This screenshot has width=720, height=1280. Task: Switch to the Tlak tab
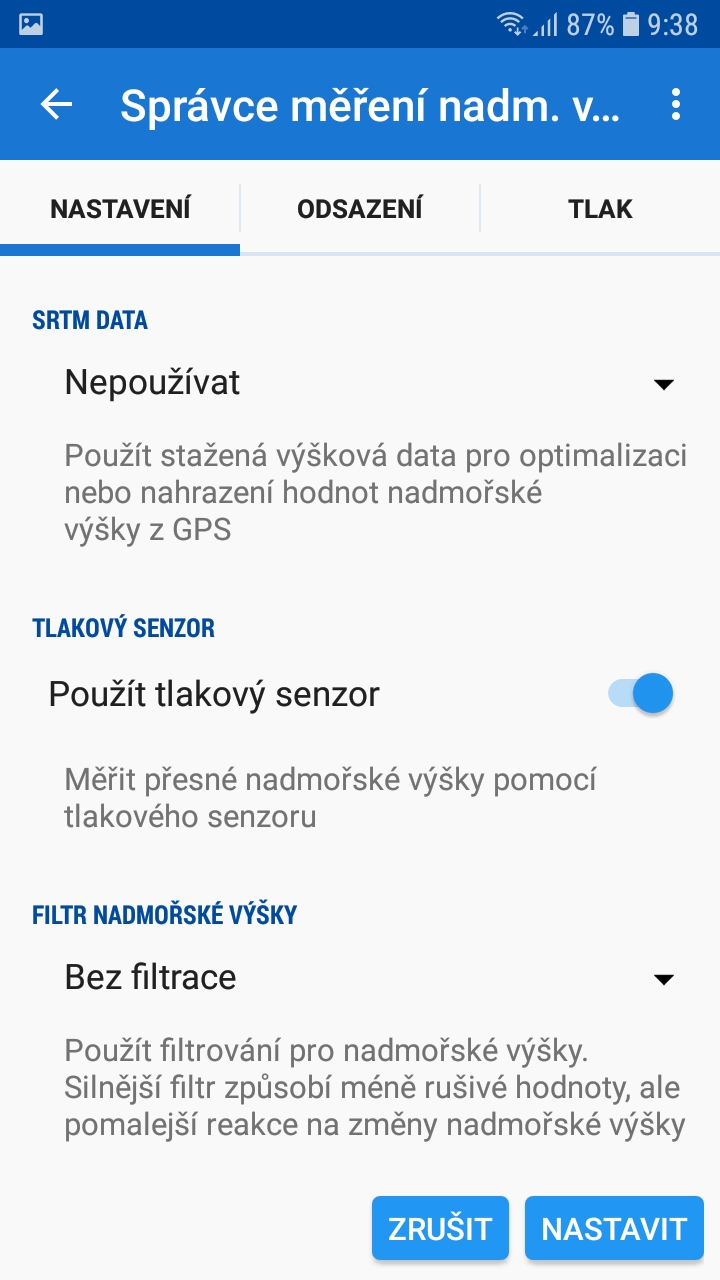pyautogui.click(x=600, y=209)
